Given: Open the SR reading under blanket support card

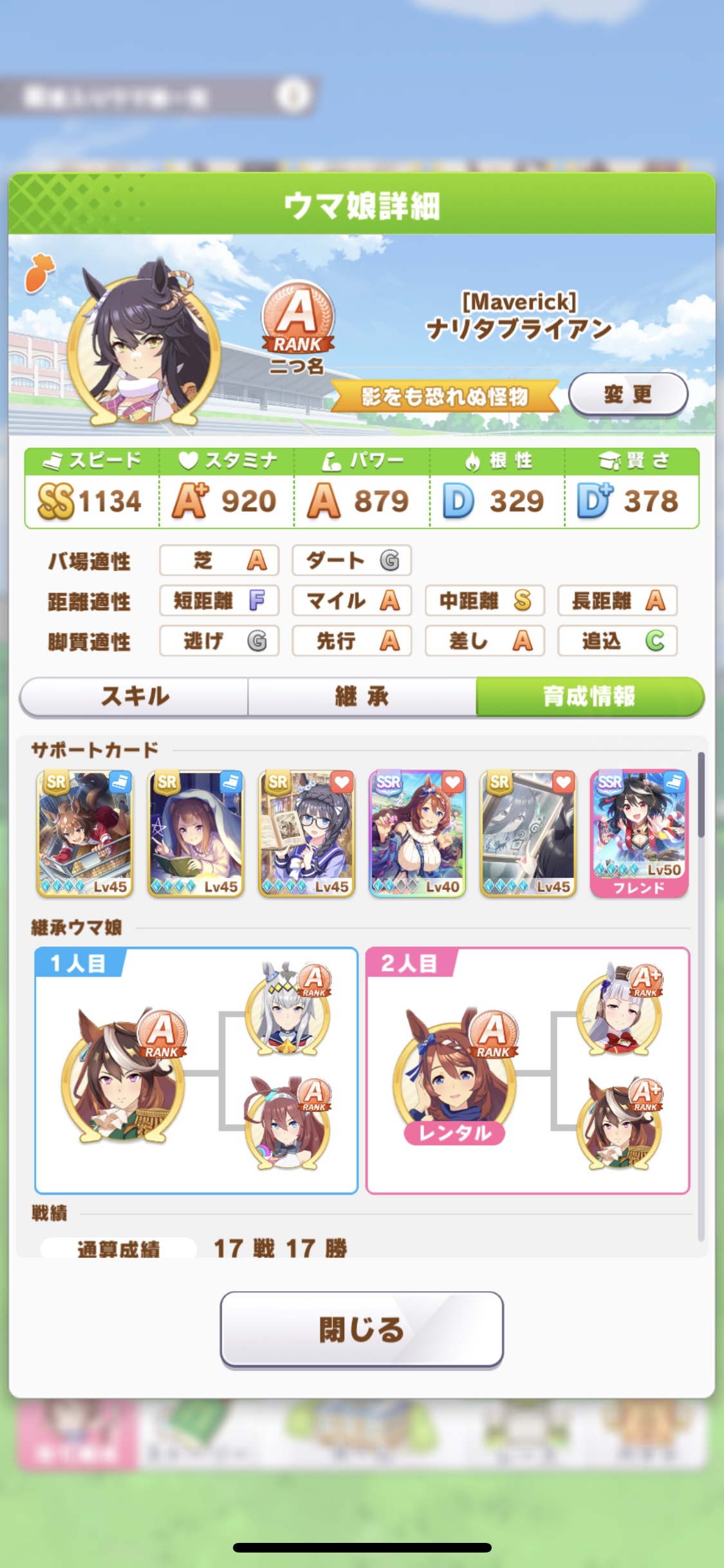Looking at the screenshot, I should tap(196, 833).
